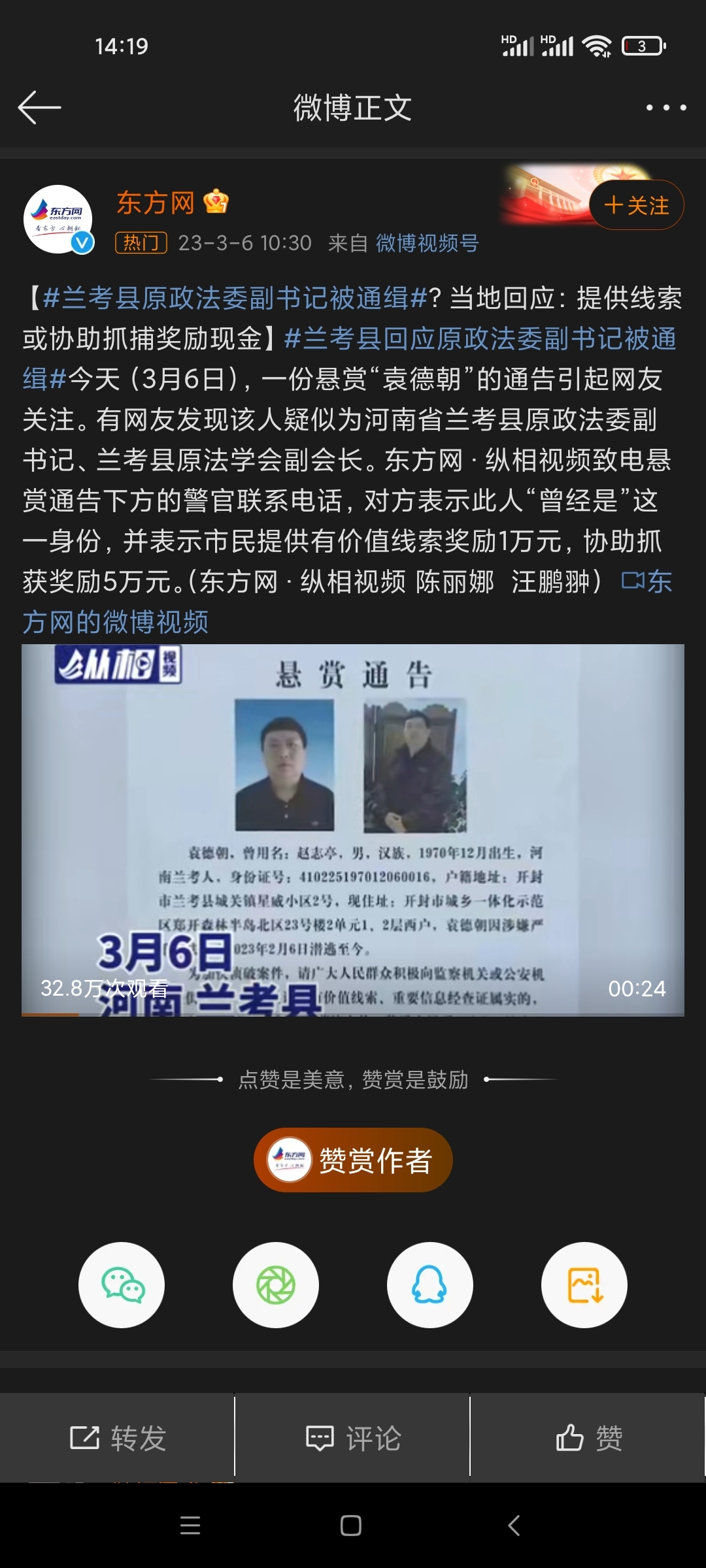
Task: Open 东方网 username link
Action: coord(156,203)
